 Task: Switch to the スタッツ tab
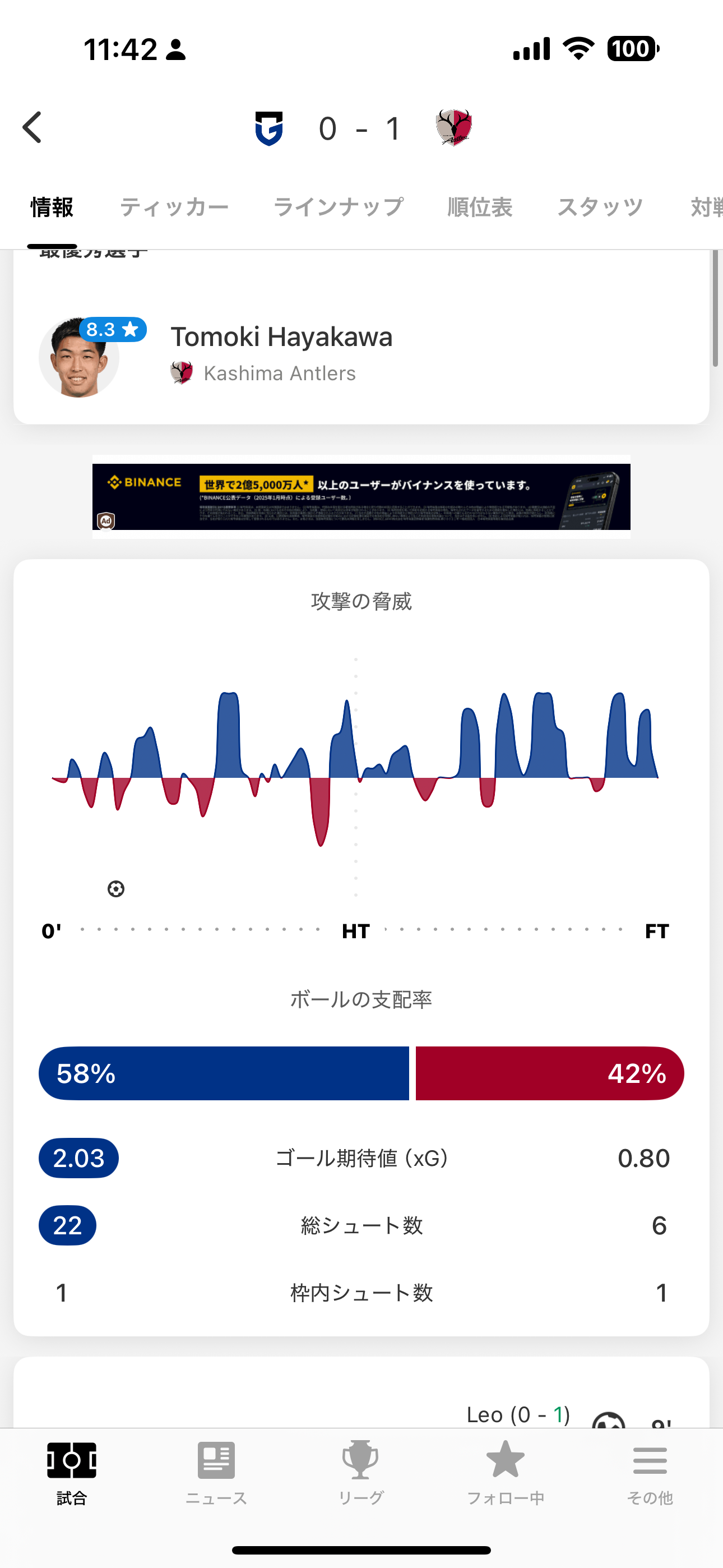601,207
